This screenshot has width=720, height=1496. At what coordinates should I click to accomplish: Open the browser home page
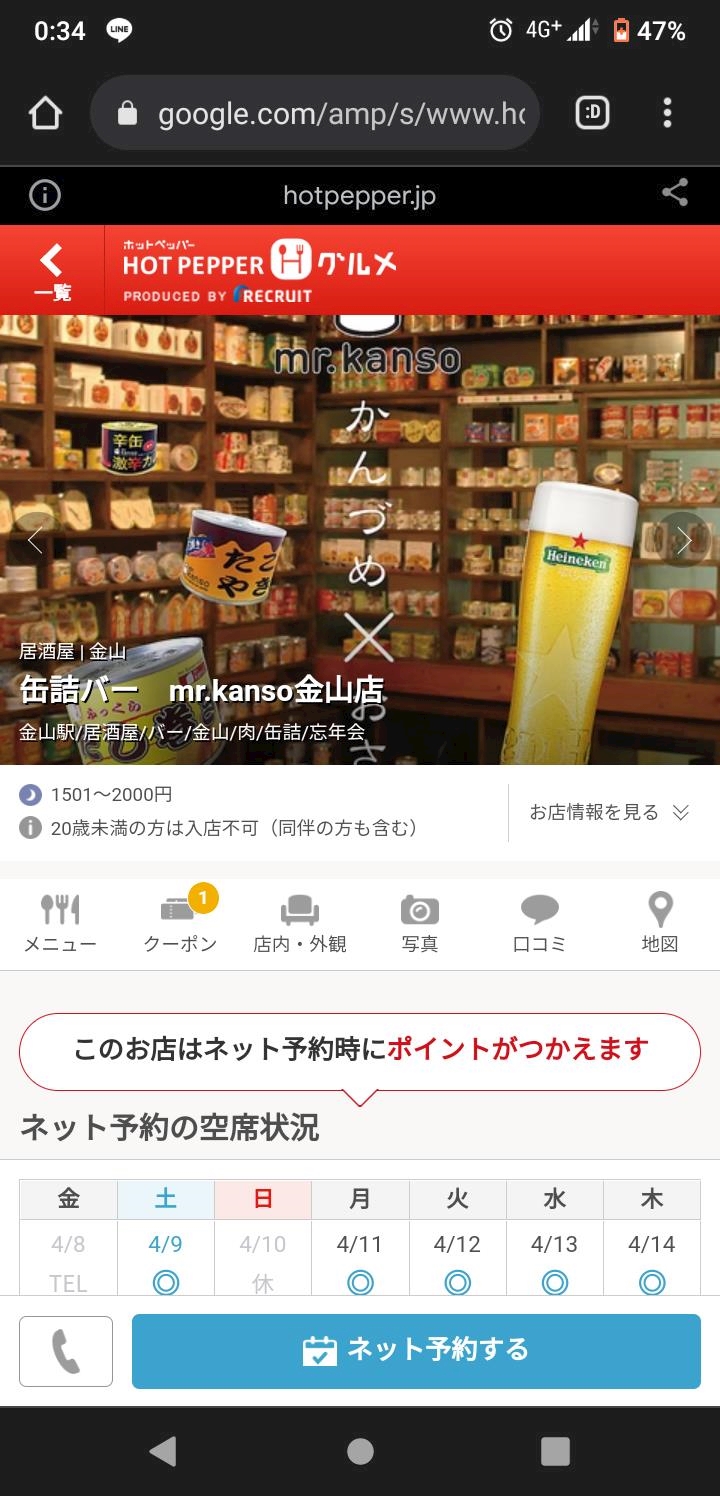point(46,114)
